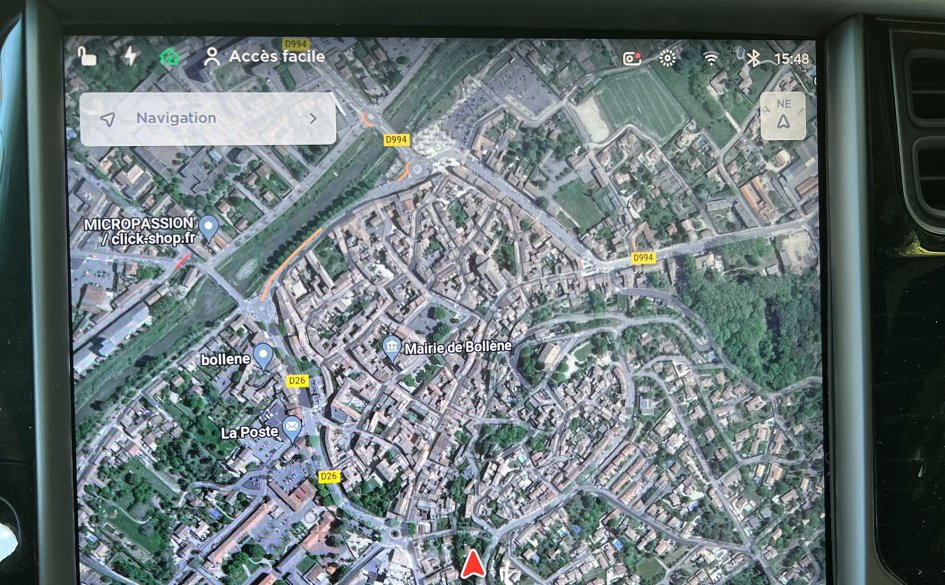Tap the green home icon

point(169,57)
